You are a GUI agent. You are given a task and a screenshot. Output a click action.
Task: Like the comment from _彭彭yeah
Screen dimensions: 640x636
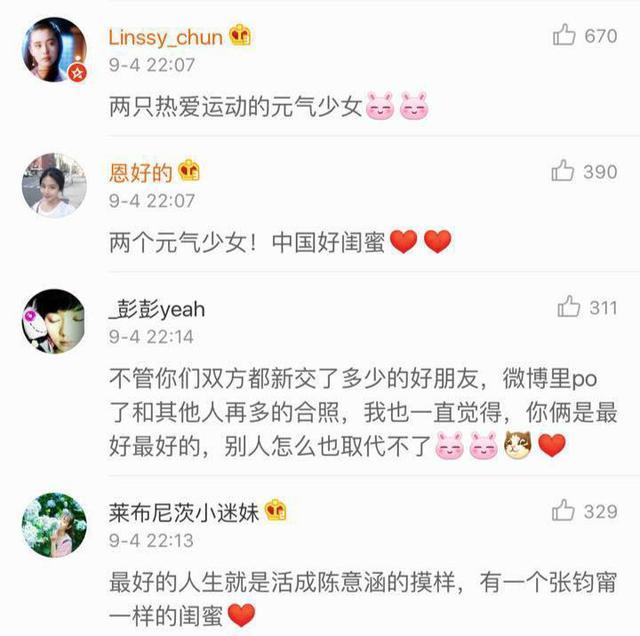click(x=569, y=307)
